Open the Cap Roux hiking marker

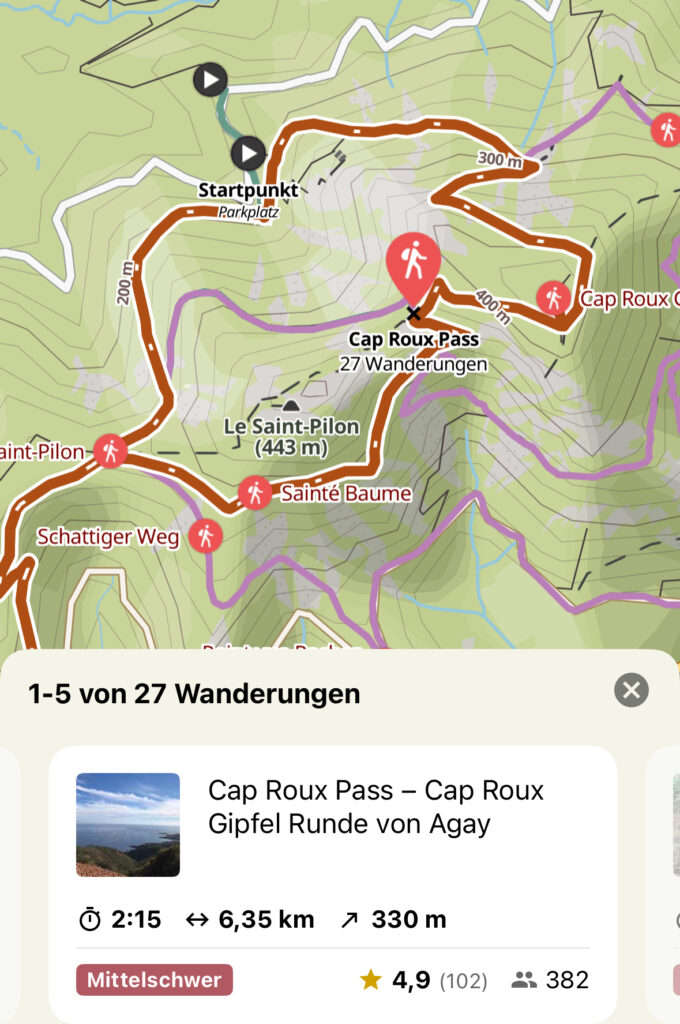552,297
